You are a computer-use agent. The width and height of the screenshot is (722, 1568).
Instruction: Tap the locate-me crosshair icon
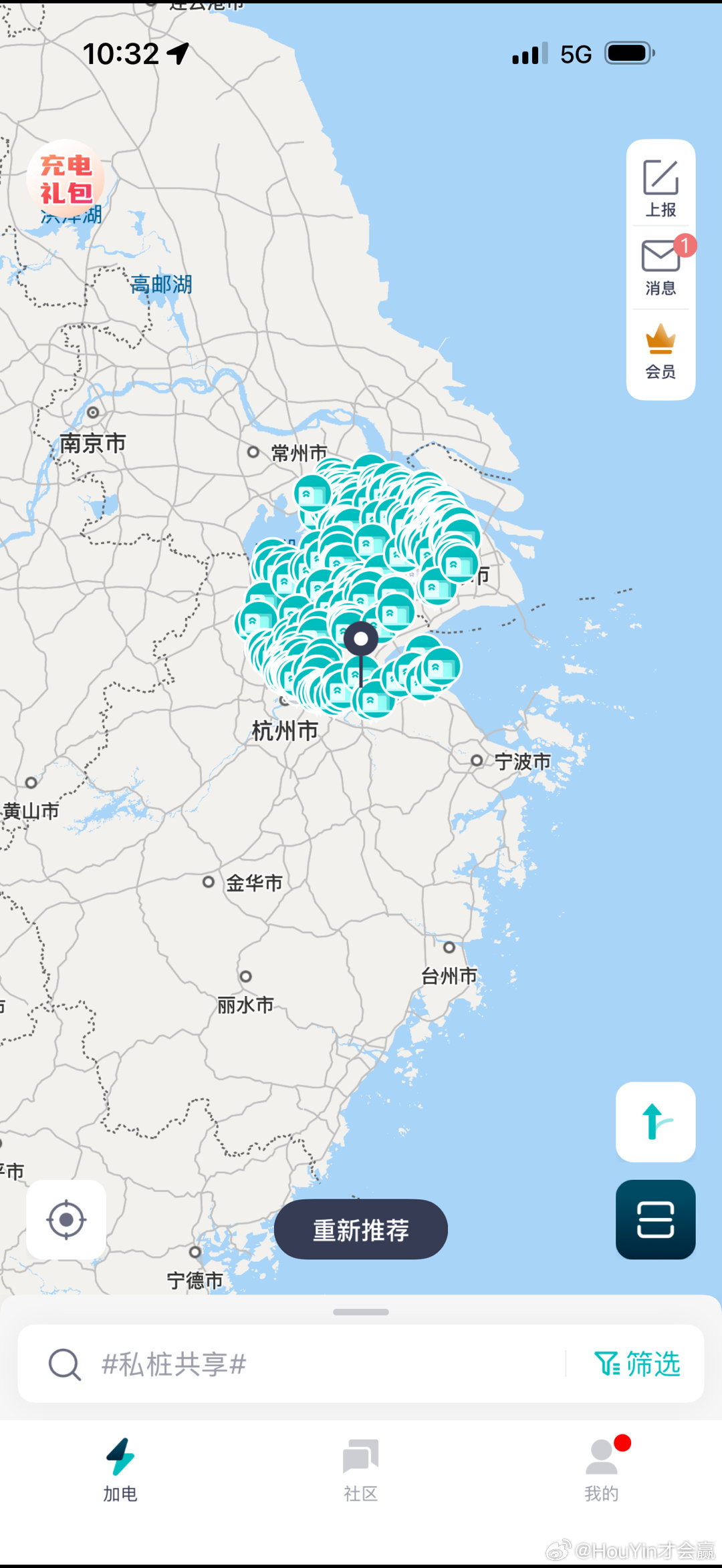[x=65, y=1220]
